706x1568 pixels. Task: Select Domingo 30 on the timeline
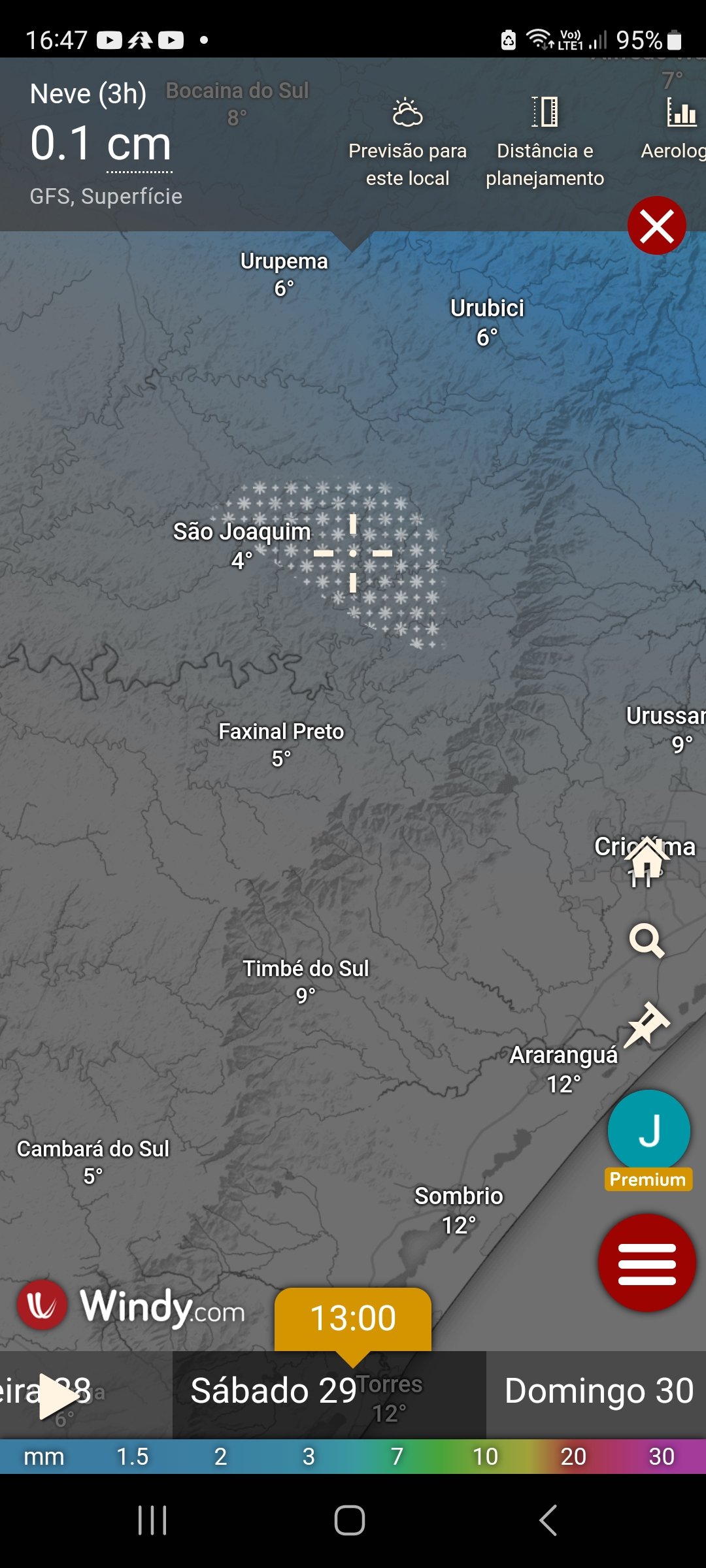[x=599, y=1391]
